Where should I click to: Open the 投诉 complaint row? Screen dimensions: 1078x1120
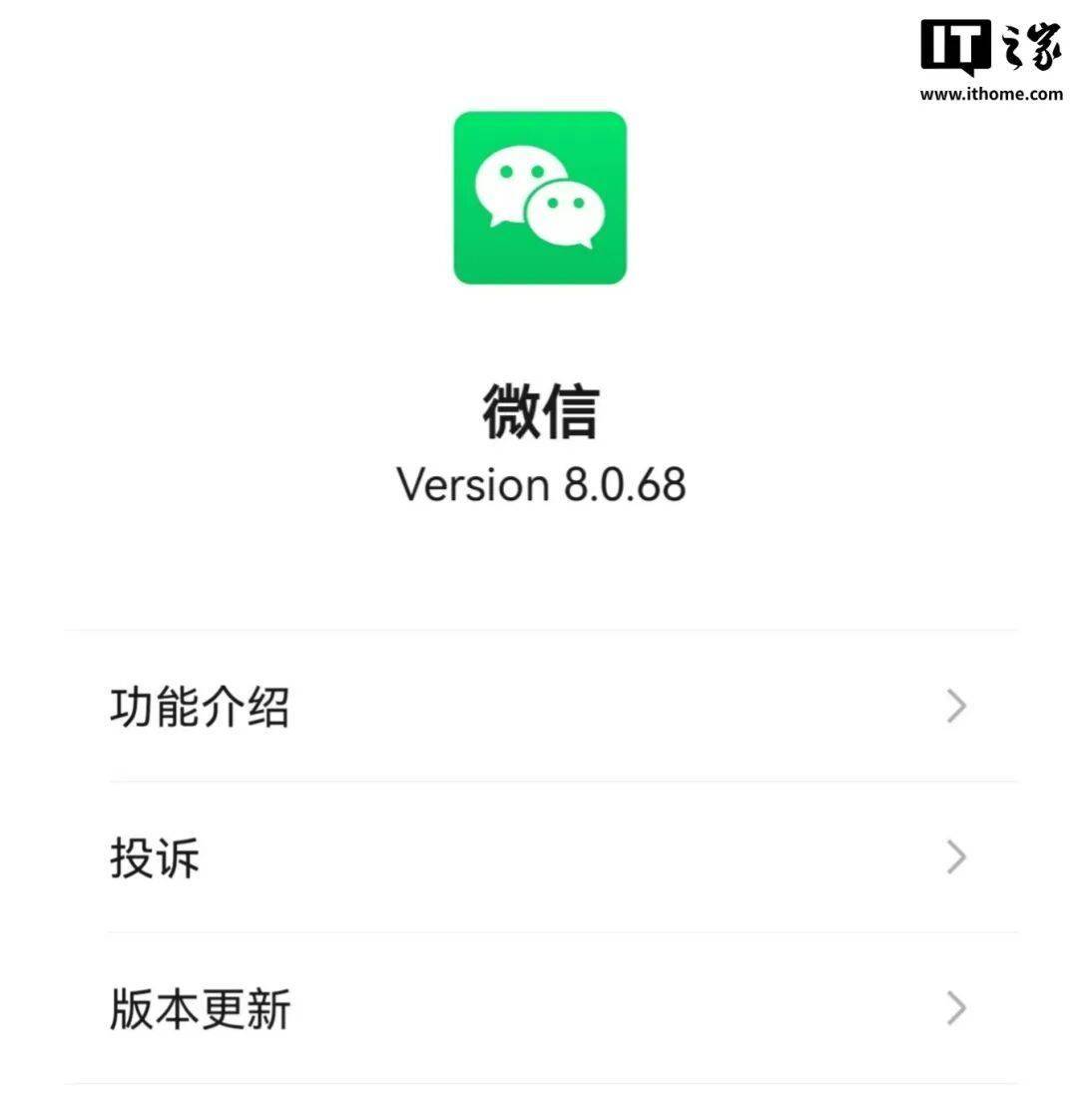[539, 857]
